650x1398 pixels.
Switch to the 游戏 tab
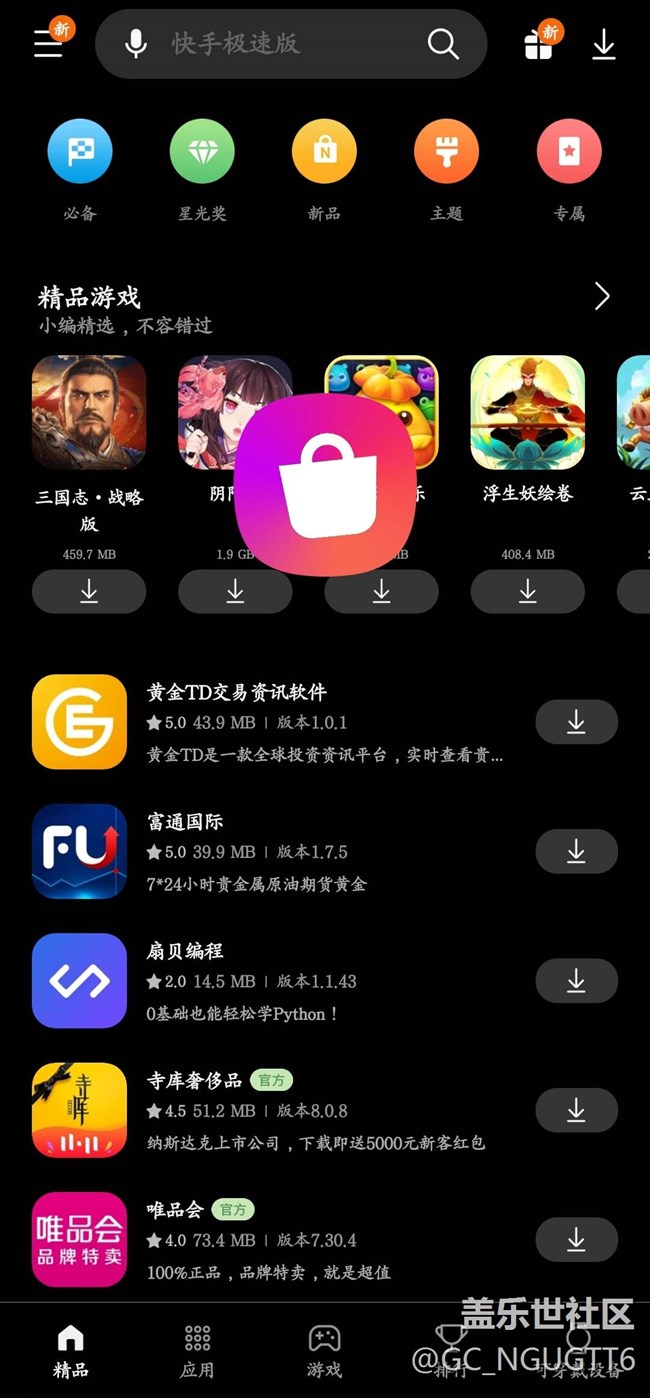[x=324, y=1350]
